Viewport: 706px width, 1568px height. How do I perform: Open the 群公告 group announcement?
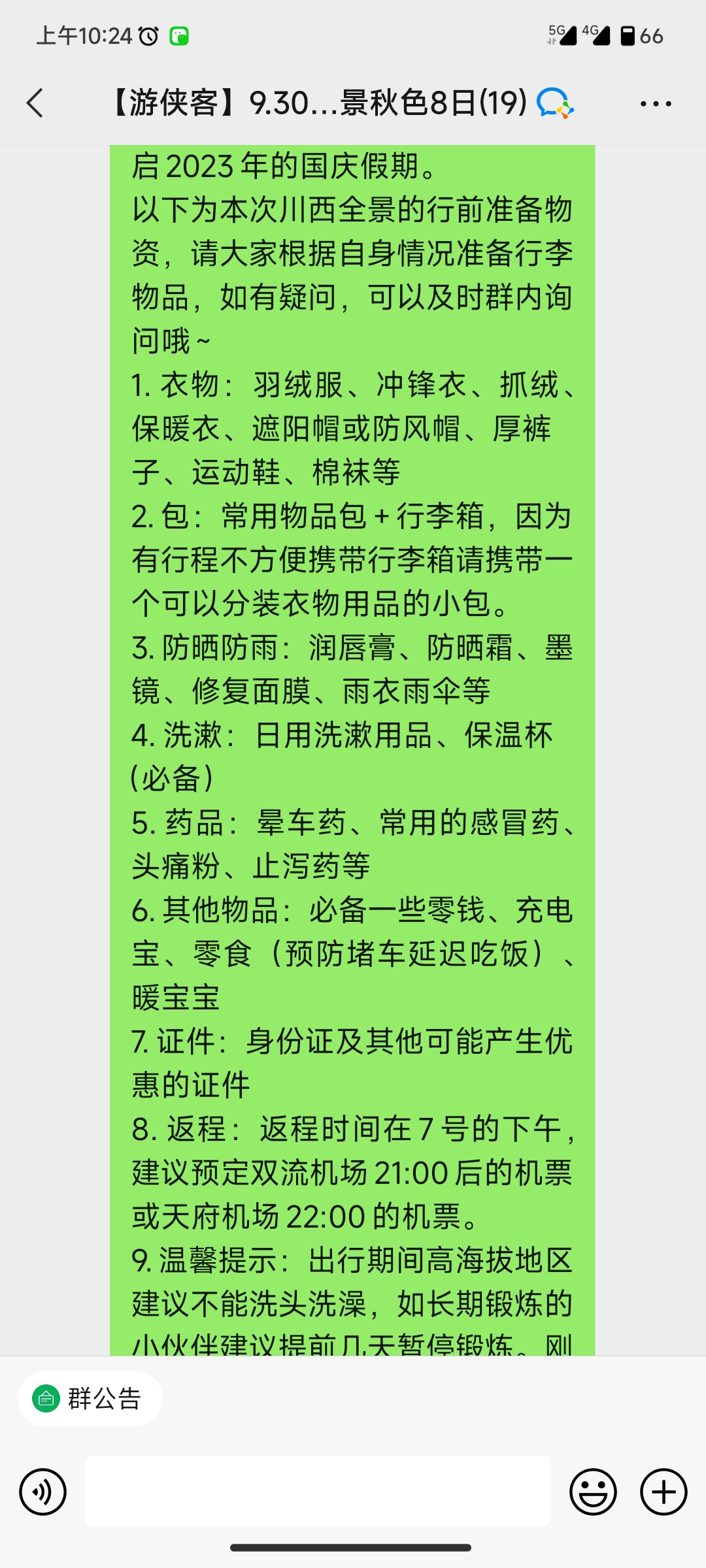point(90,1398)
